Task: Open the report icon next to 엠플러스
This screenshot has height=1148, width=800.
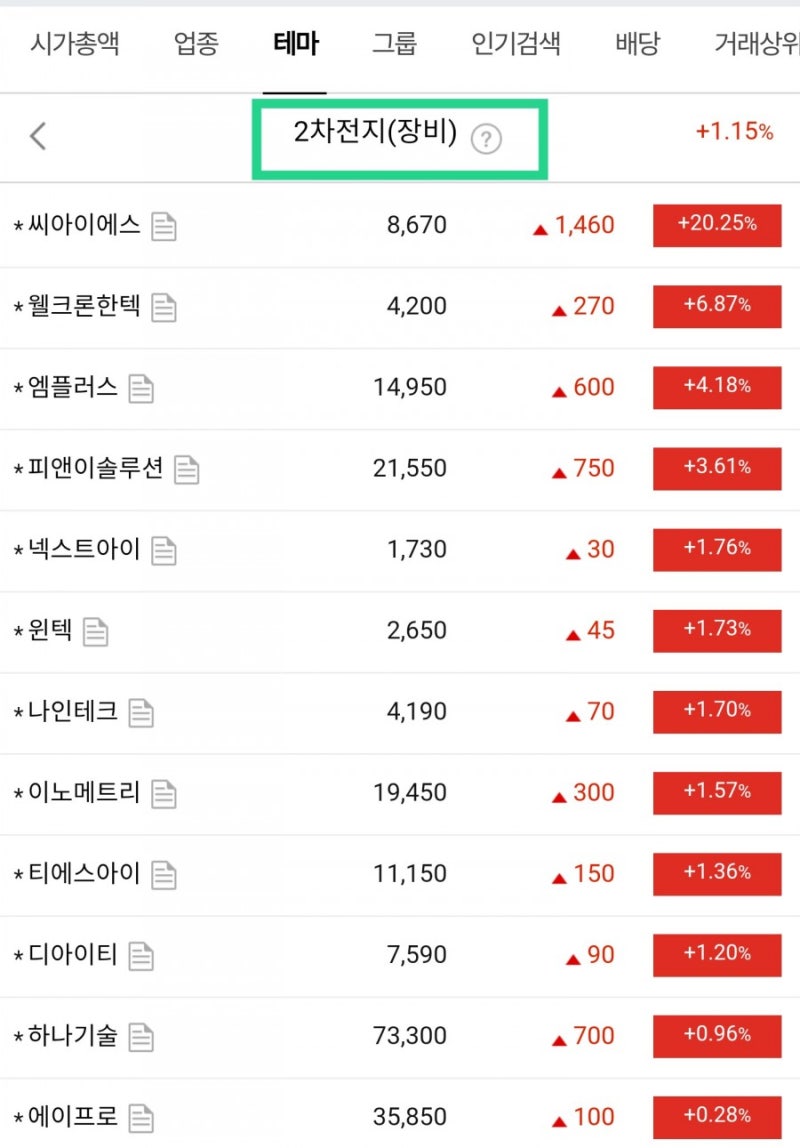Action: coord(142,390)
